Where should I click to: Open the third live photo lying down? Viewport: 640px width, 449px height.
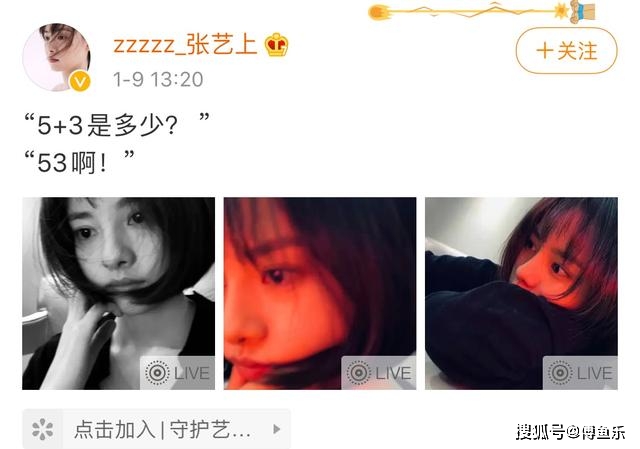pyautogui.click(x=521, y=293)
